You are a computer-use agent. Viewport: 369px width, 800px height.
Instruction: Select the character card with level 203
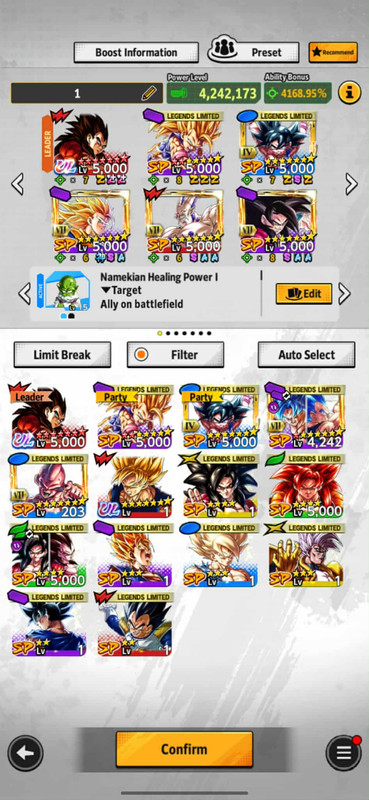click(x=48, y=485)
